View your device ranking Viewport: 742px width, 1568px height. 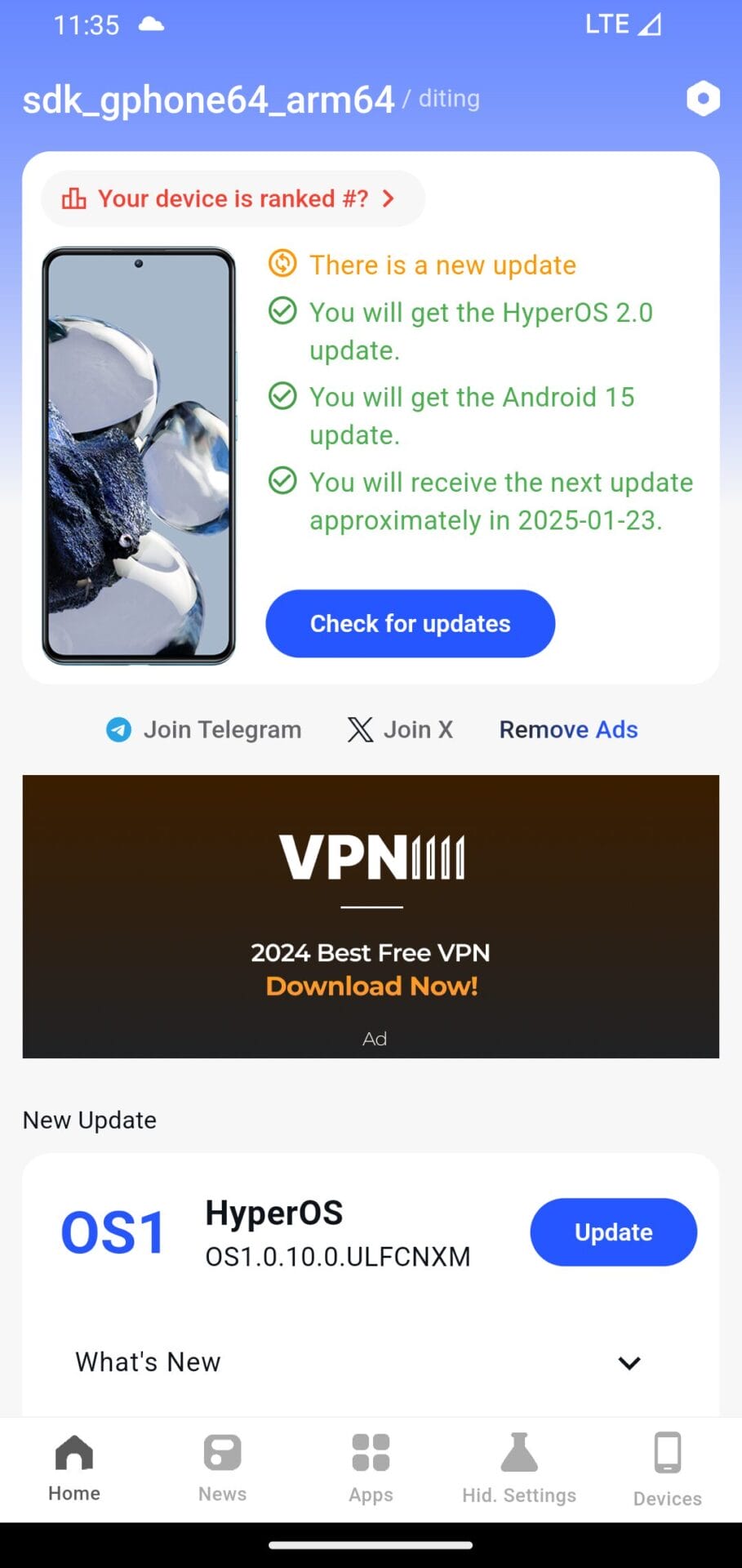pyautogui.click(x=232, y=198)
